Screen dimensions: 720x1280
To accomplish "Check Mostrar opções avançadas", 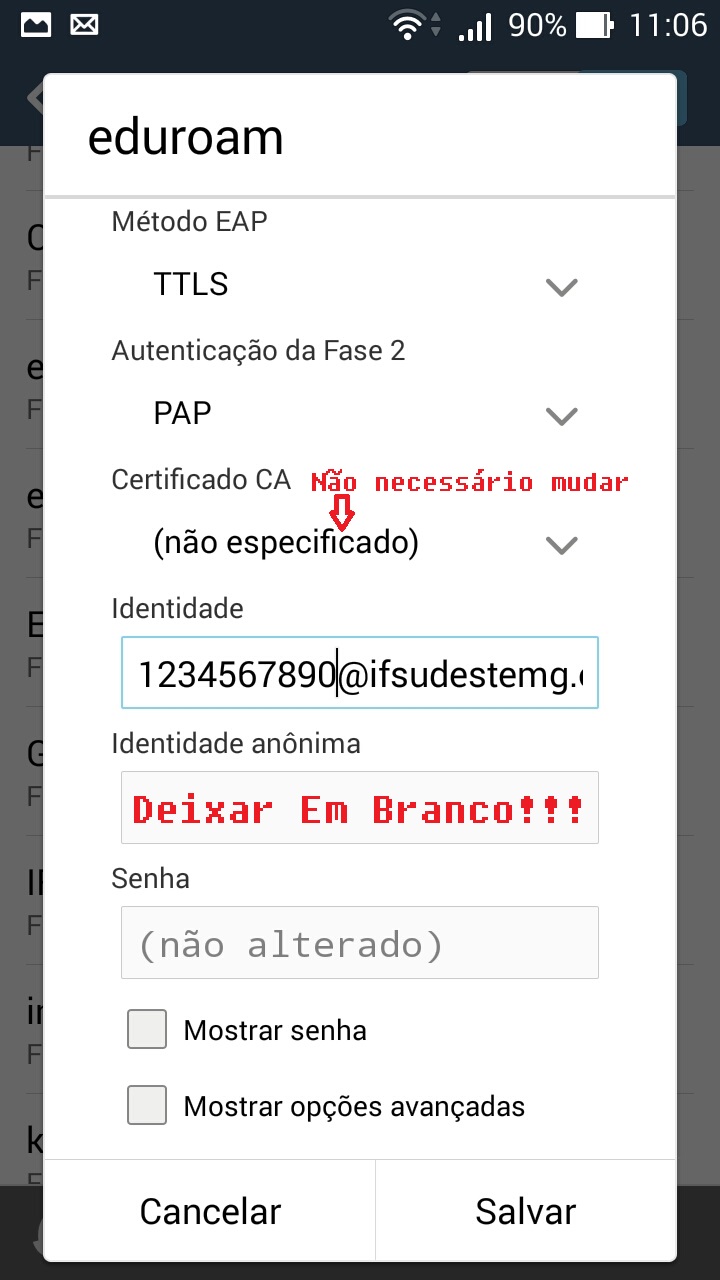I will [x=147, y=1106].
